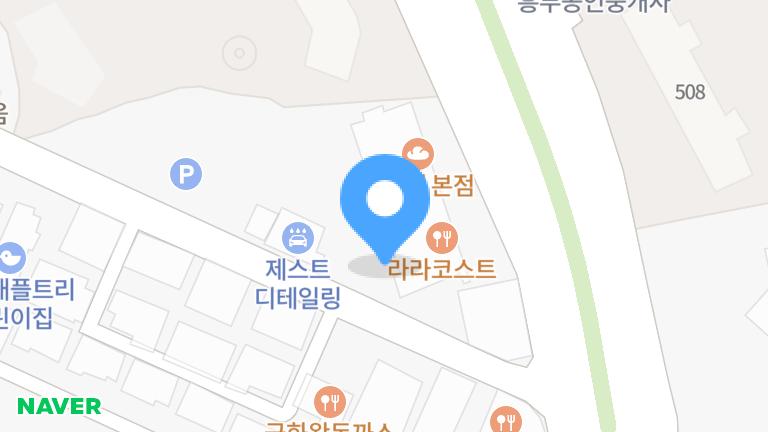Tap the parking lot P marker
Viewport: 768px width, 432px height.
(x=185, y=174)
